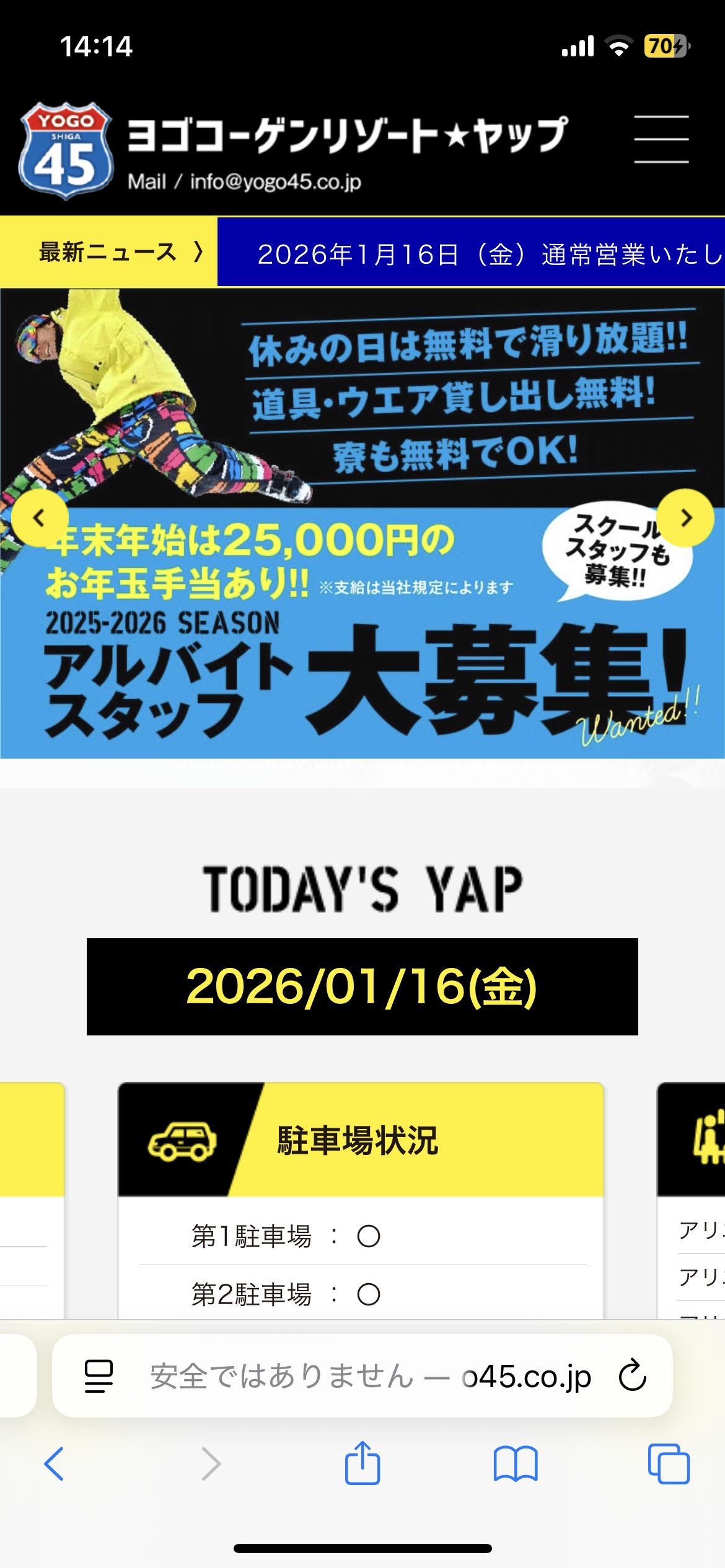Open the hamburger menu
This screenshot has width=725, height=1568.
(x=661, y=139)
